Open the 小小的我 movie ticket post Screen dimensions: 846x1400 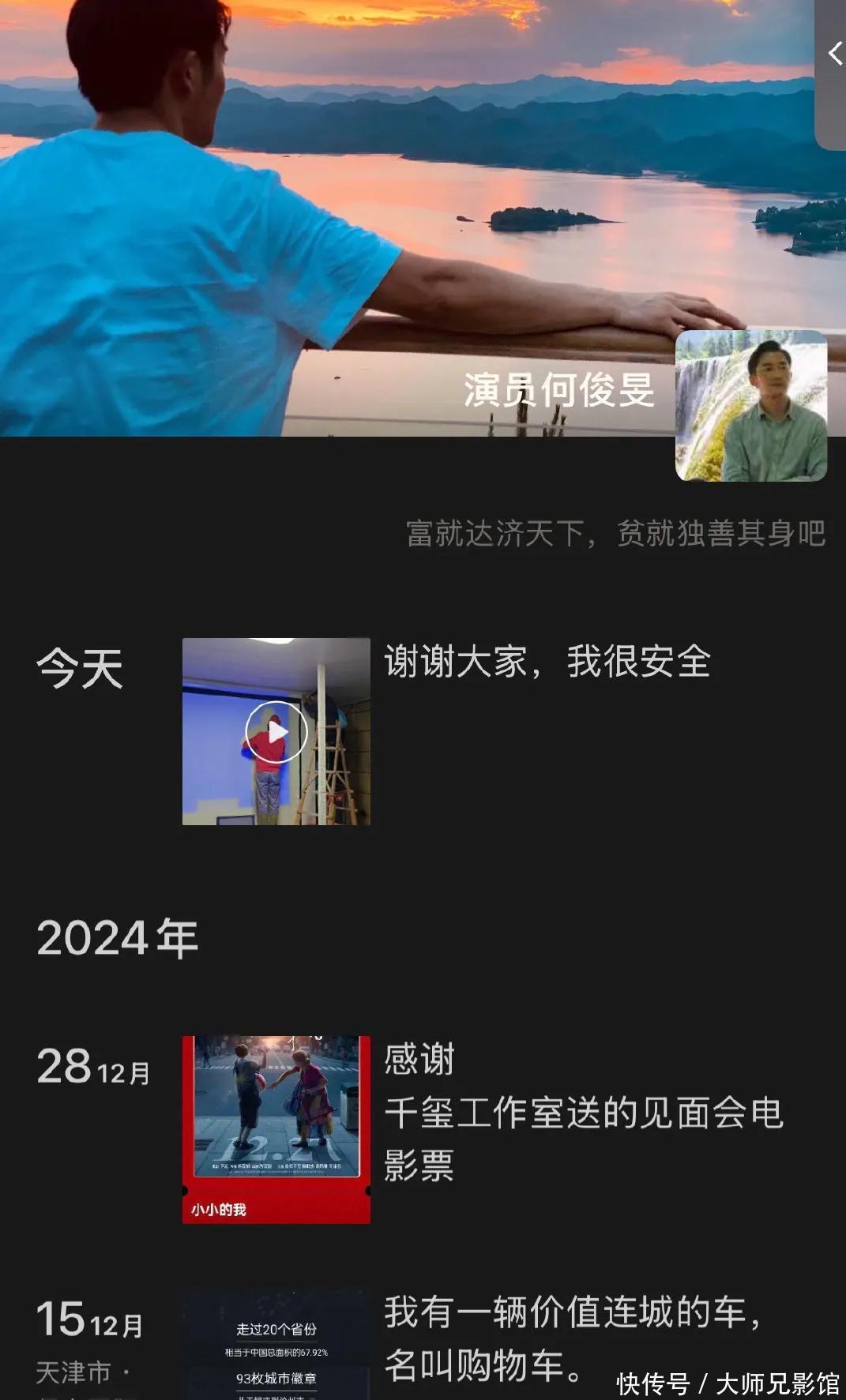click(x=276, y=1128)
